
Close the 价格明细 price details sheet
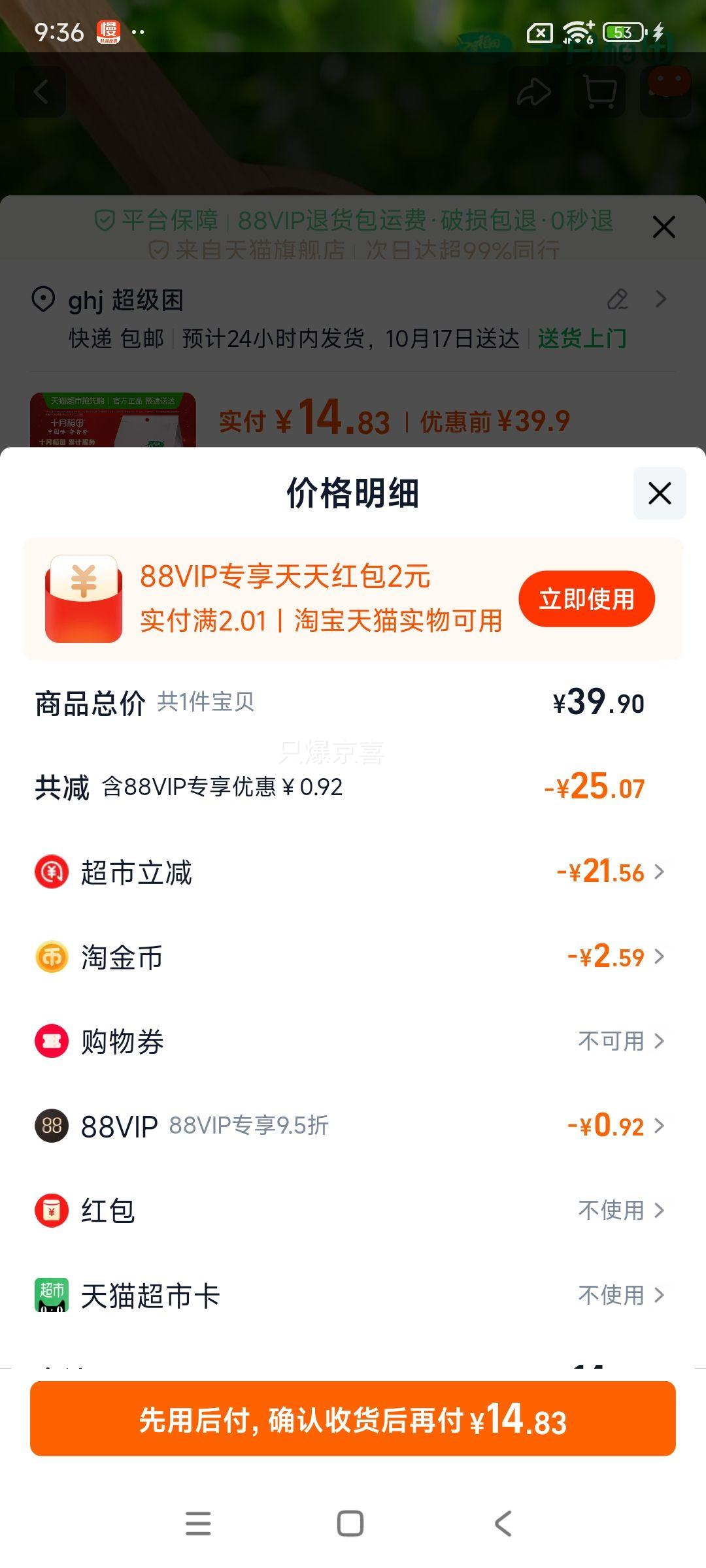coord(660,493)
